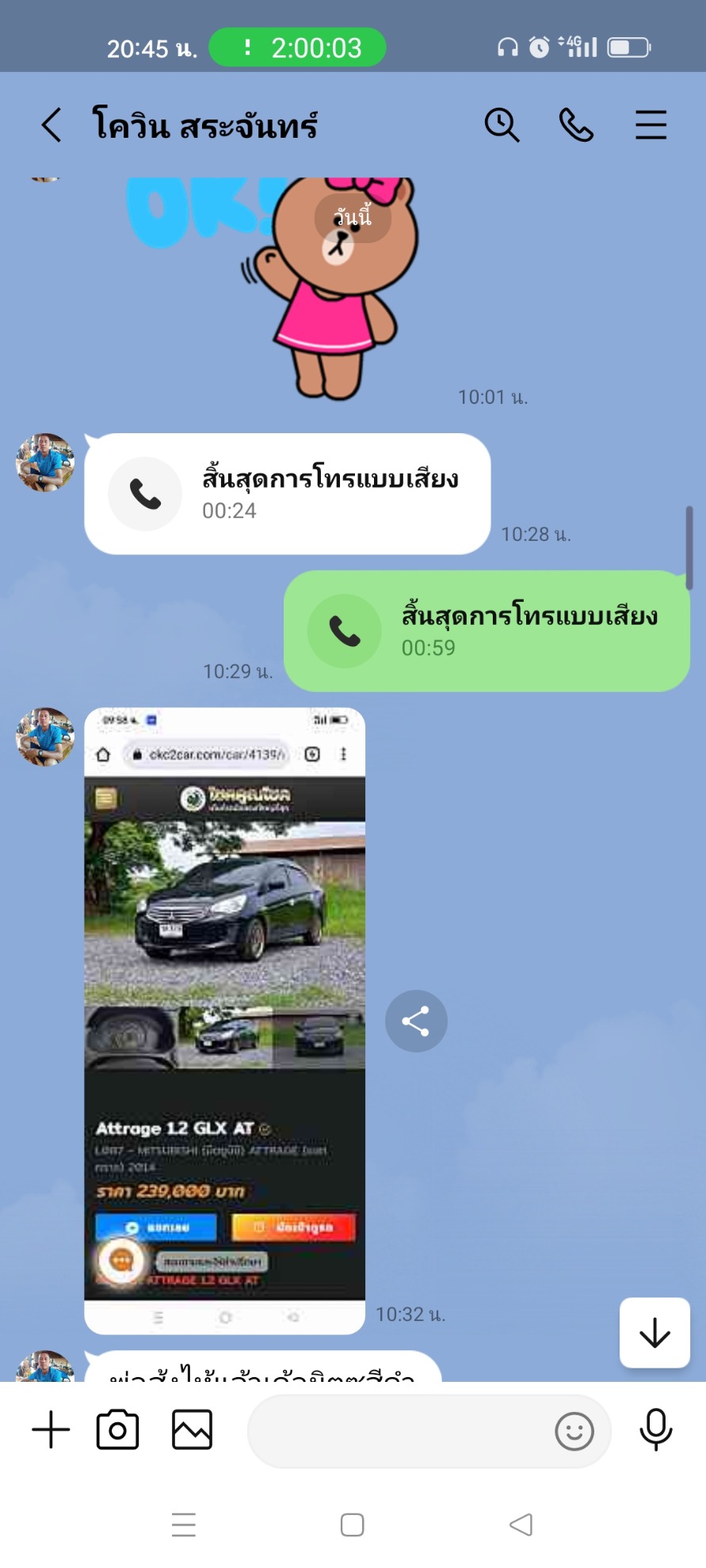Start a voice call from the header

(x=576, y=125)
